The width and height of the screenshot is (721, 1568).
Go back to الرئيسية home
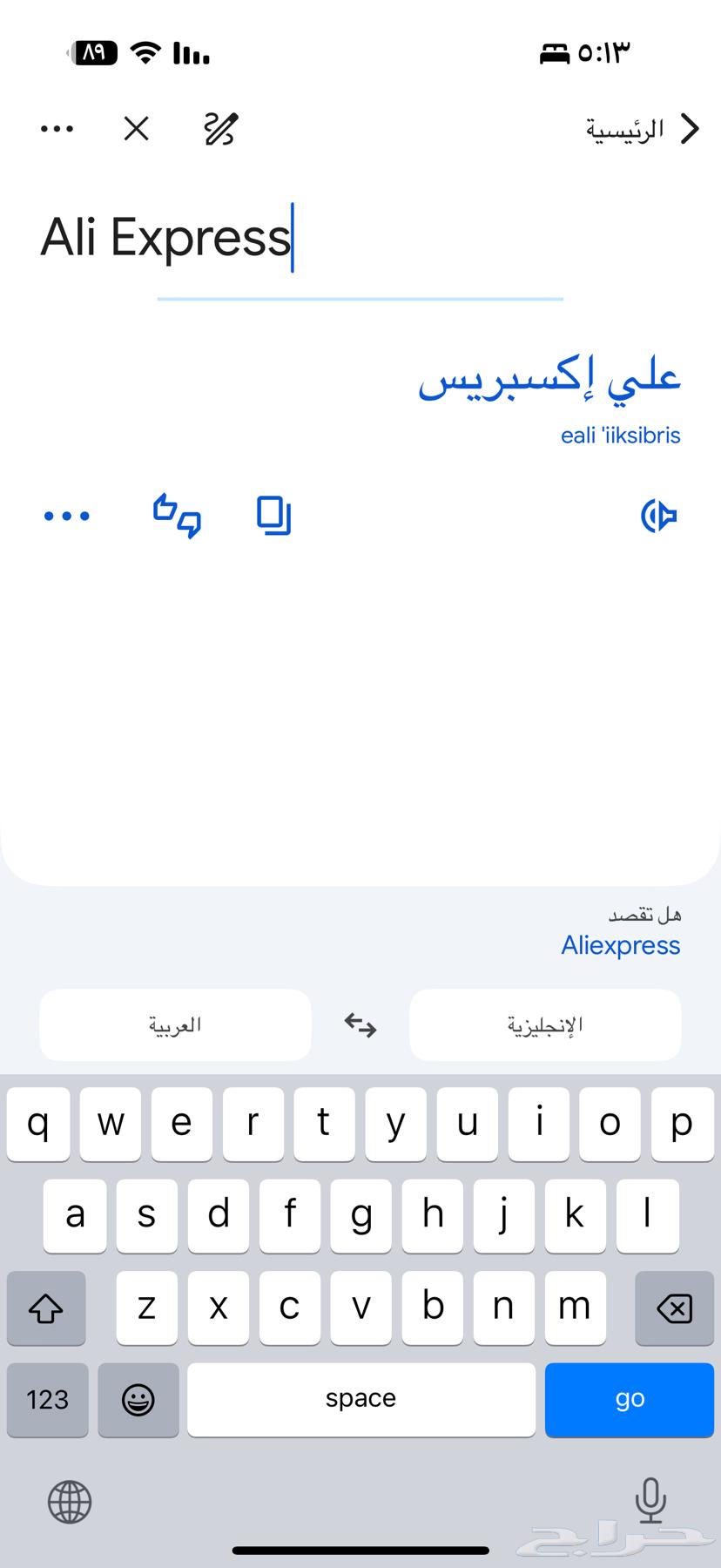644,129
